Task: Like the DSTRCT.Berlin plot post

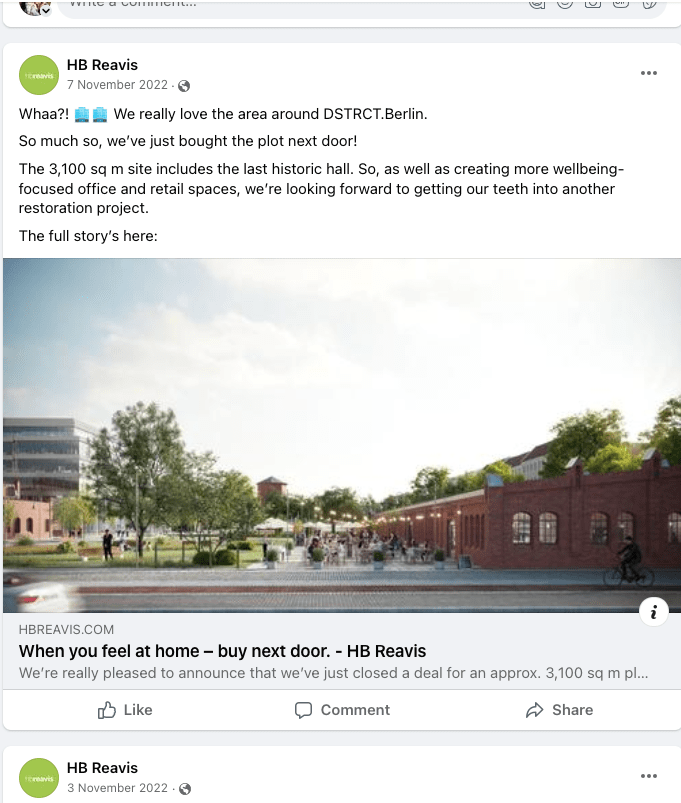Action: (x=125, y=710)
